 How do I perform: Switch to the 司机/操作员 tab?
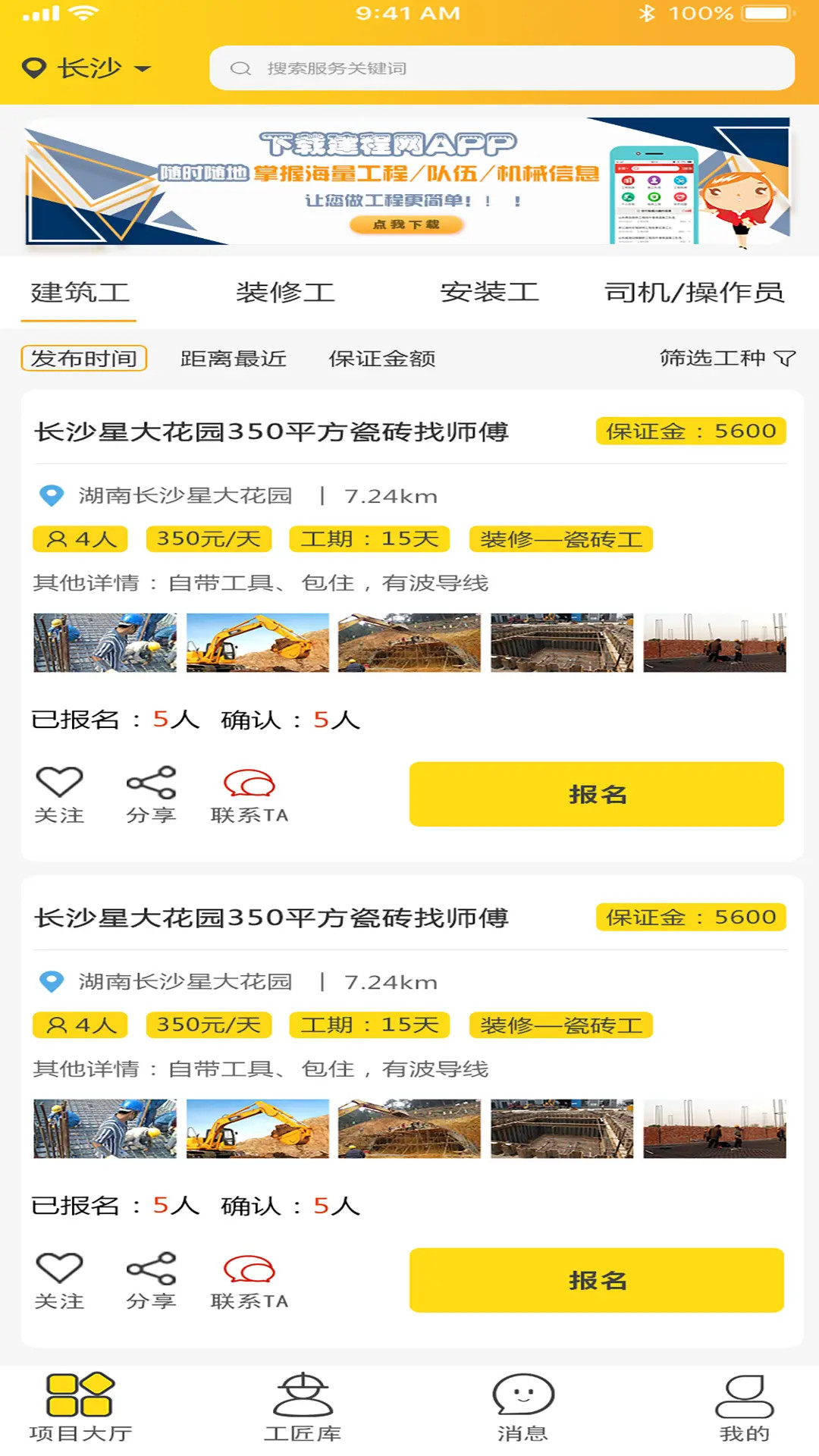click(x=692, y=291)
